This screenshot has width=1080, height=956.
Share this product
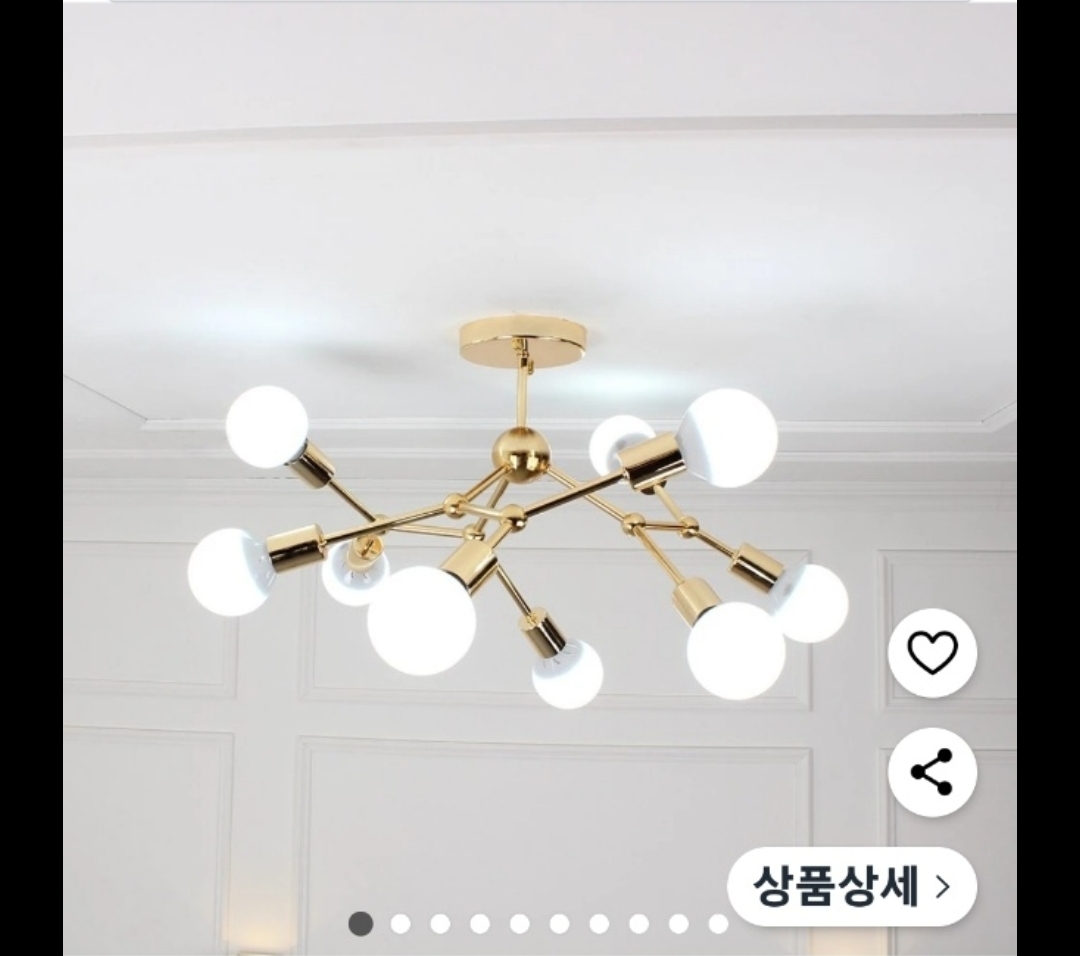[x=932, y=772]
